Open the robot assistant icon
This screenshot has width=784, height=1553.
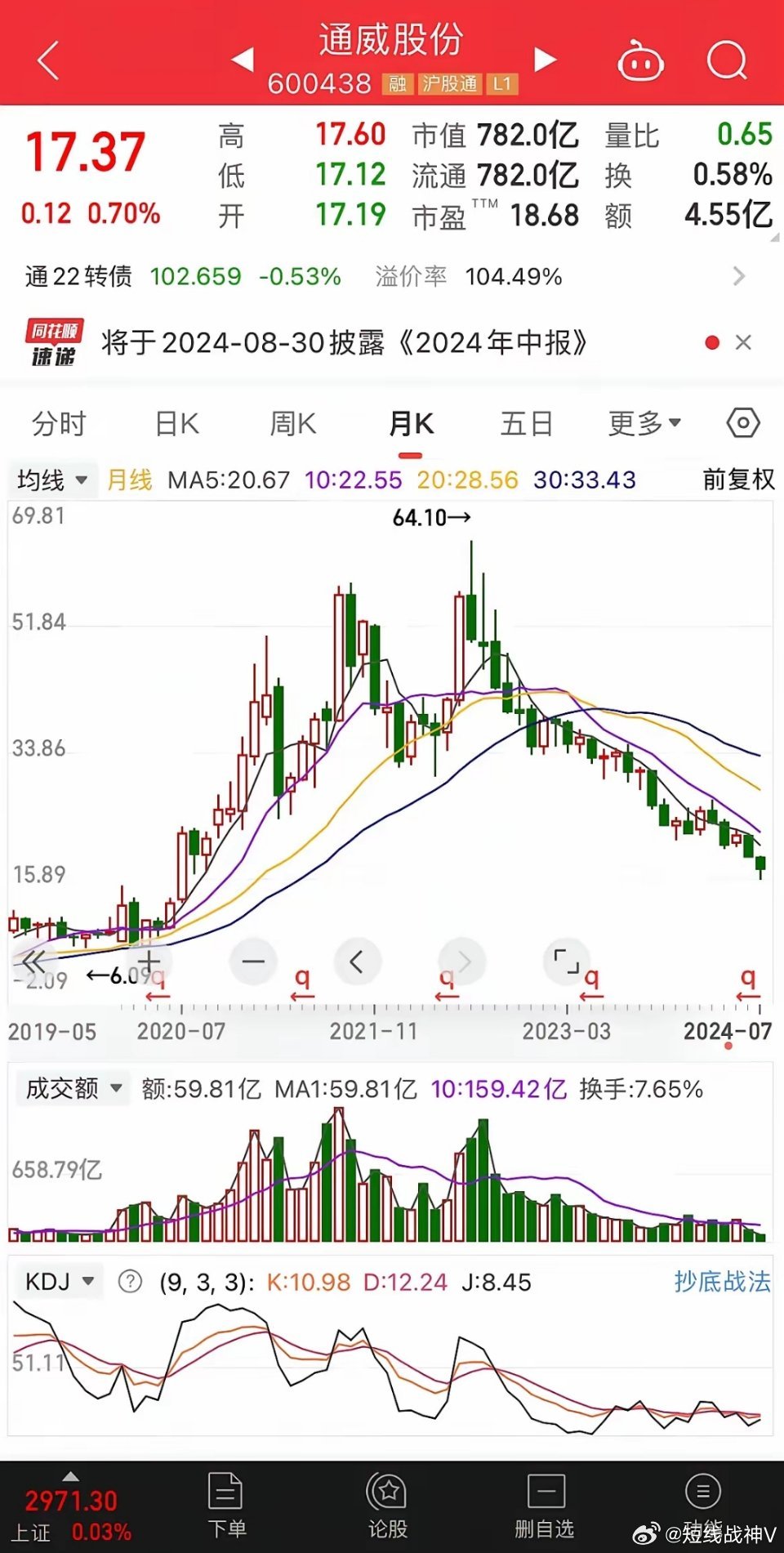coord(640,61)
